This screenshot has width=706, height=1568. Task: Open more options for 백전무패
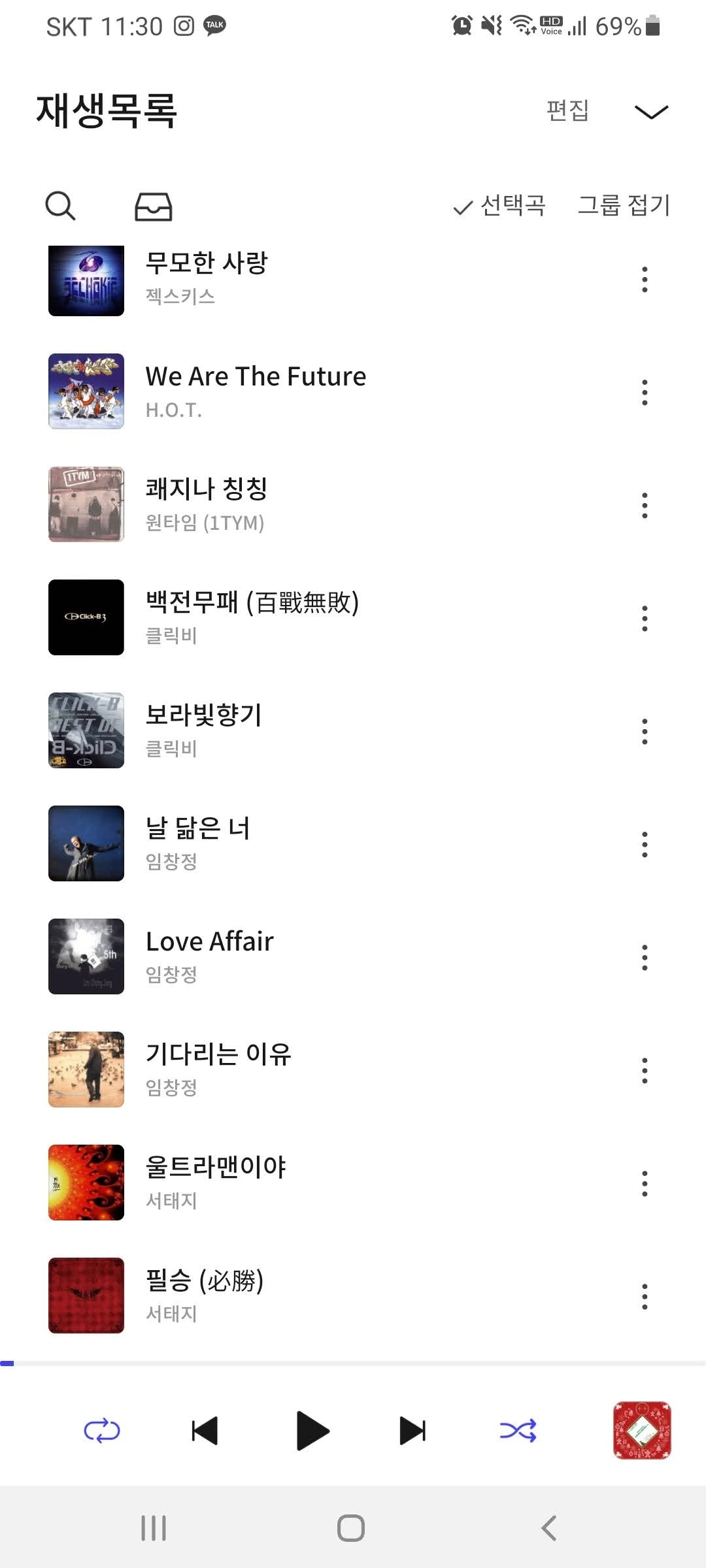tap(645, 618)
